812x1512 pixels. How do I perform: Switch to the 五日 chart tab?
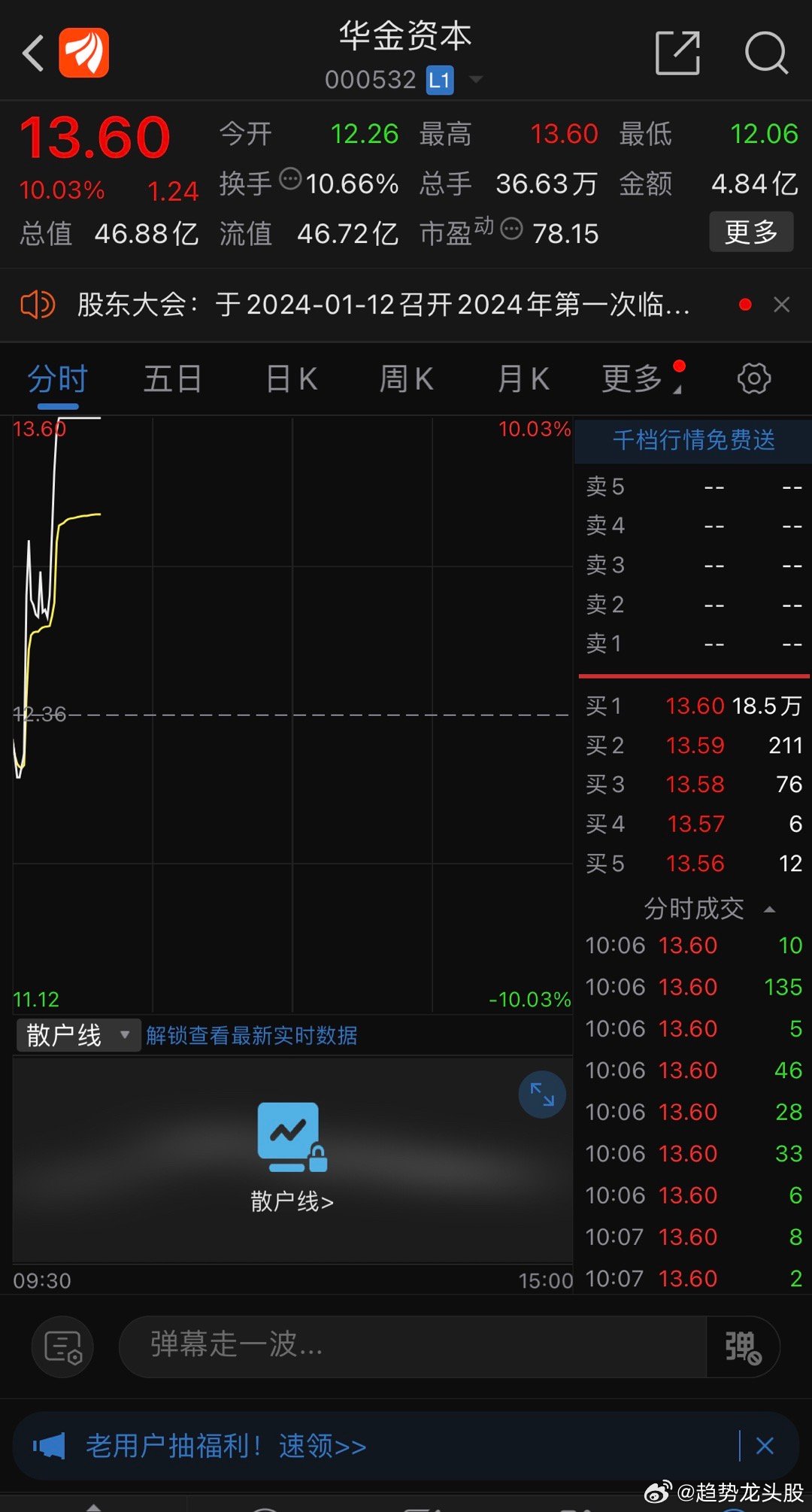click(172, 379)
